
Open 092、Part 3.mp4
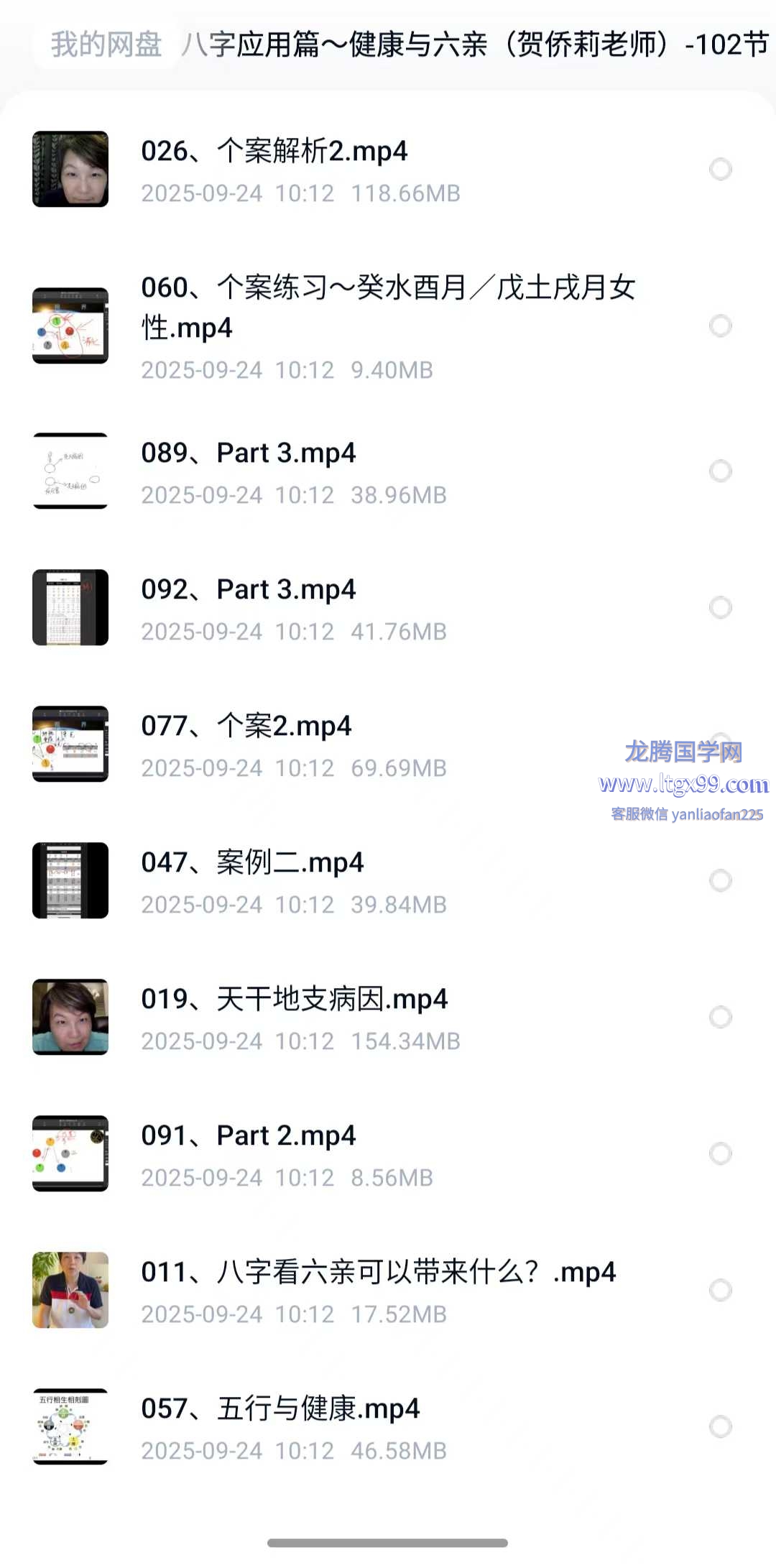(x=249, y=590)
